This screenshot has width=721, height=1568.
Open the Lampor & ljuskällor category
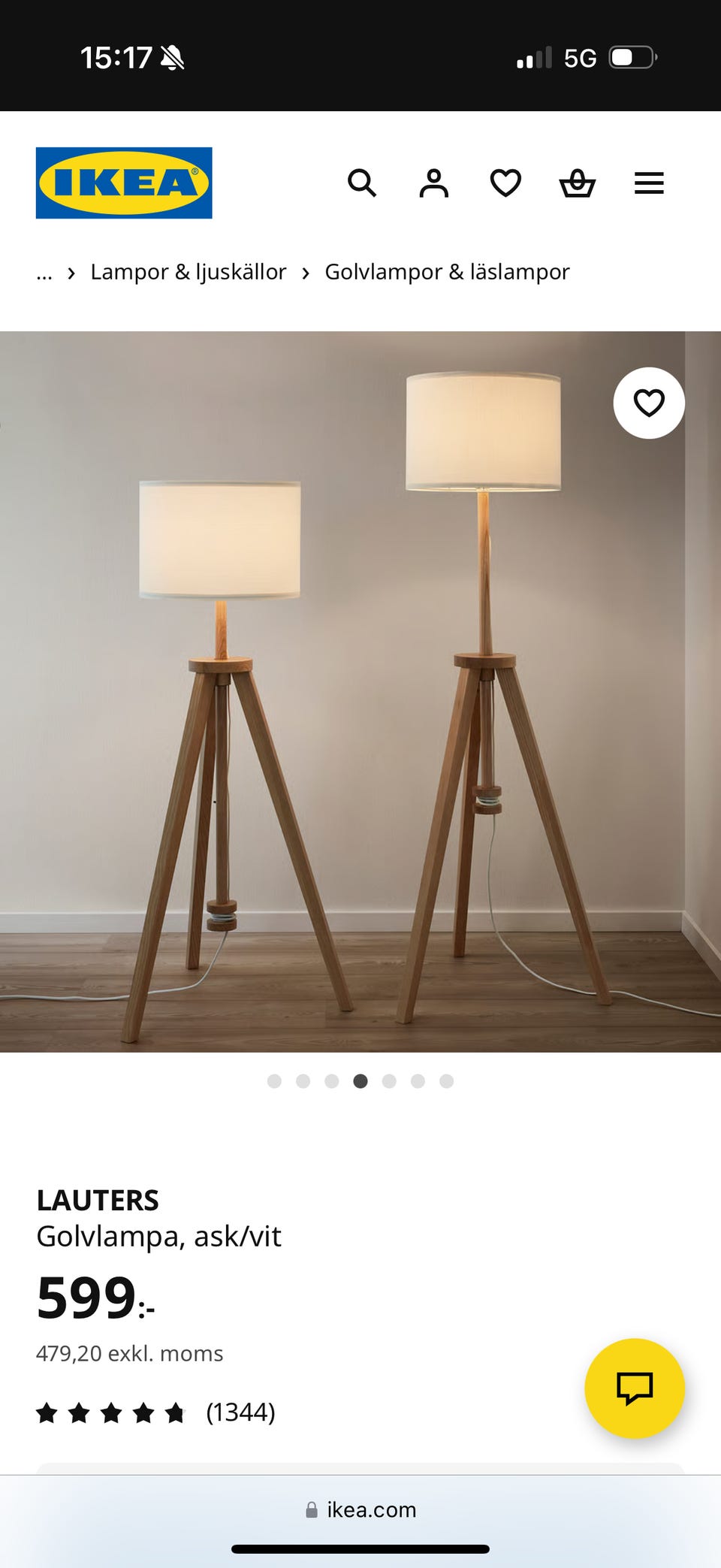(187, 271)
